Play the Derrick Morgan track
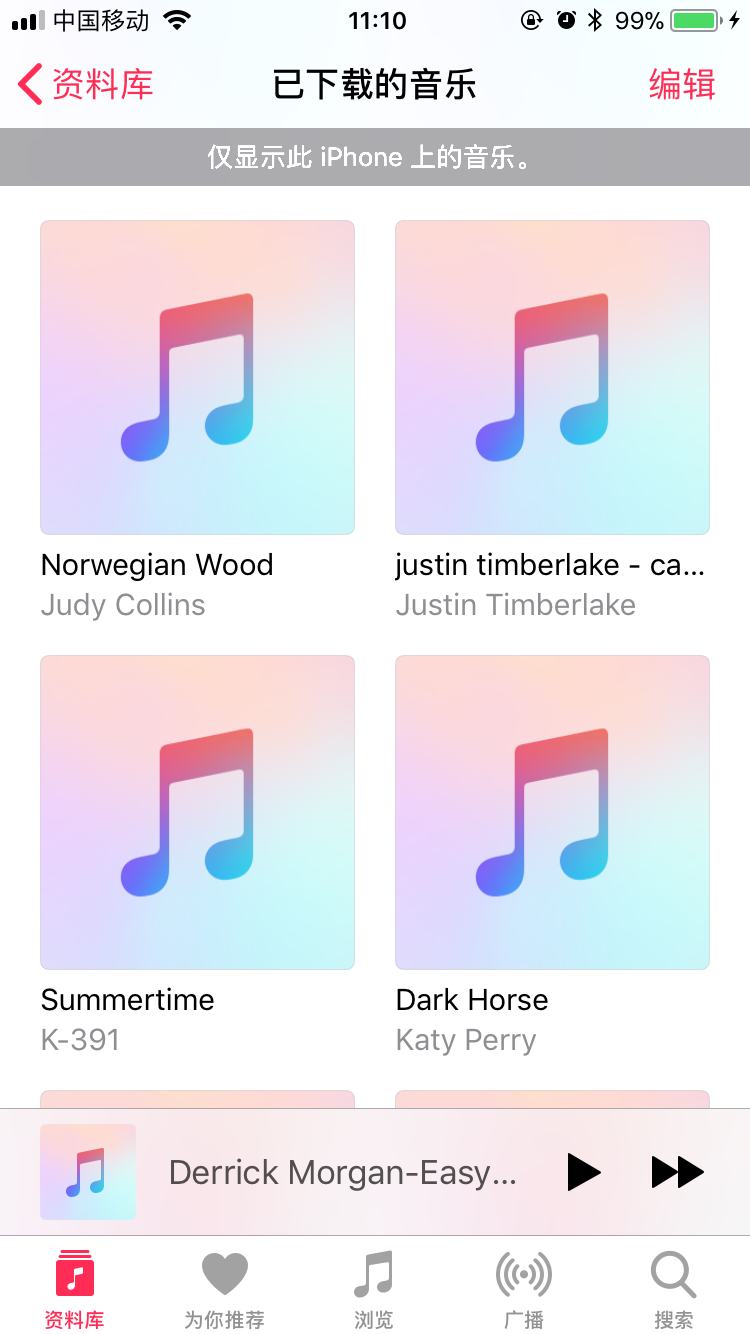Screen dimensions: 750x1334 (583, 1172)
